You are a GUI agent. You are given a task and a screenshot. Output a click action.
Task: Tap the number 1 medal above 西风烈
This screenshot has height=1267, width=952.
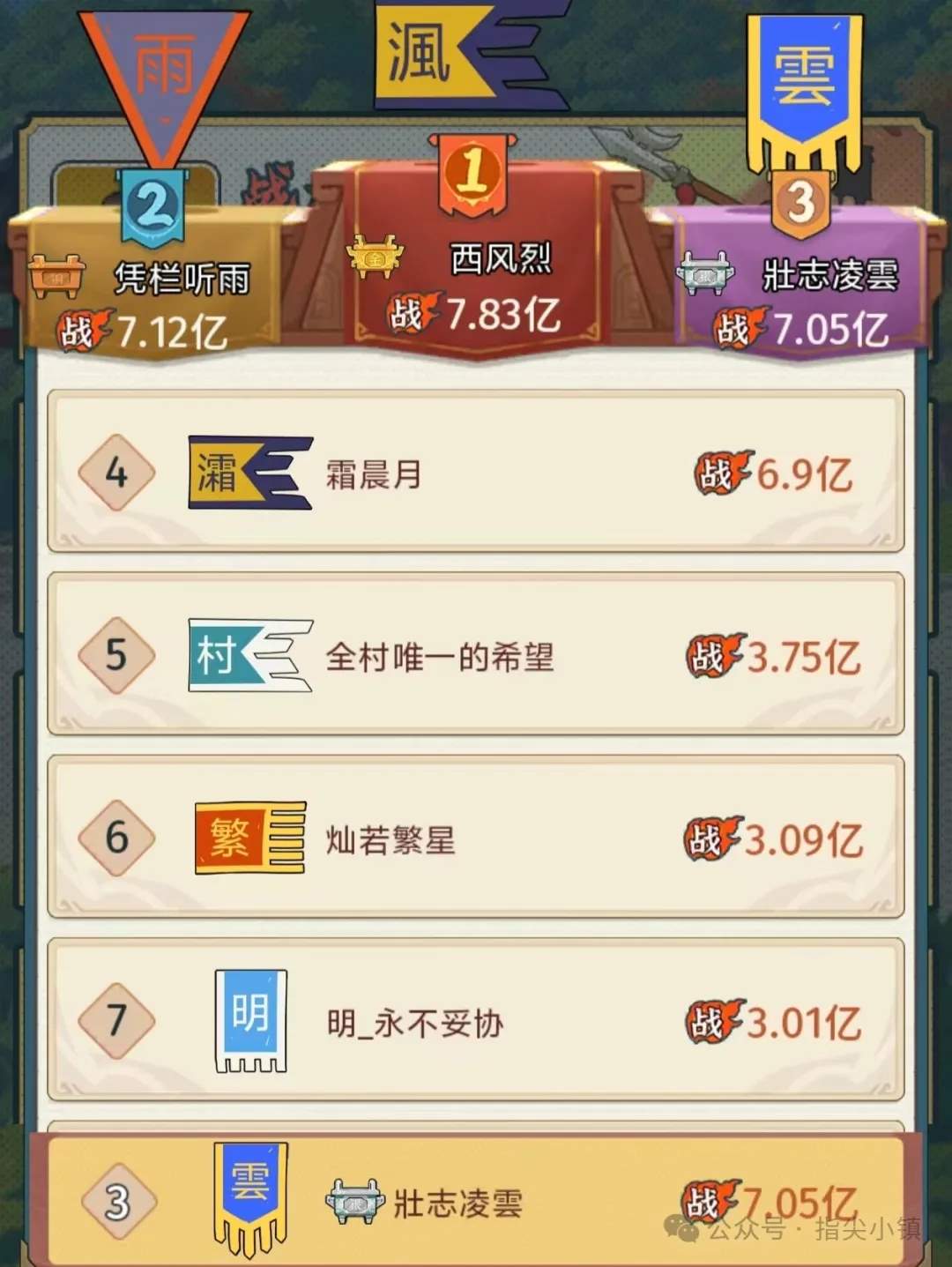473,174
